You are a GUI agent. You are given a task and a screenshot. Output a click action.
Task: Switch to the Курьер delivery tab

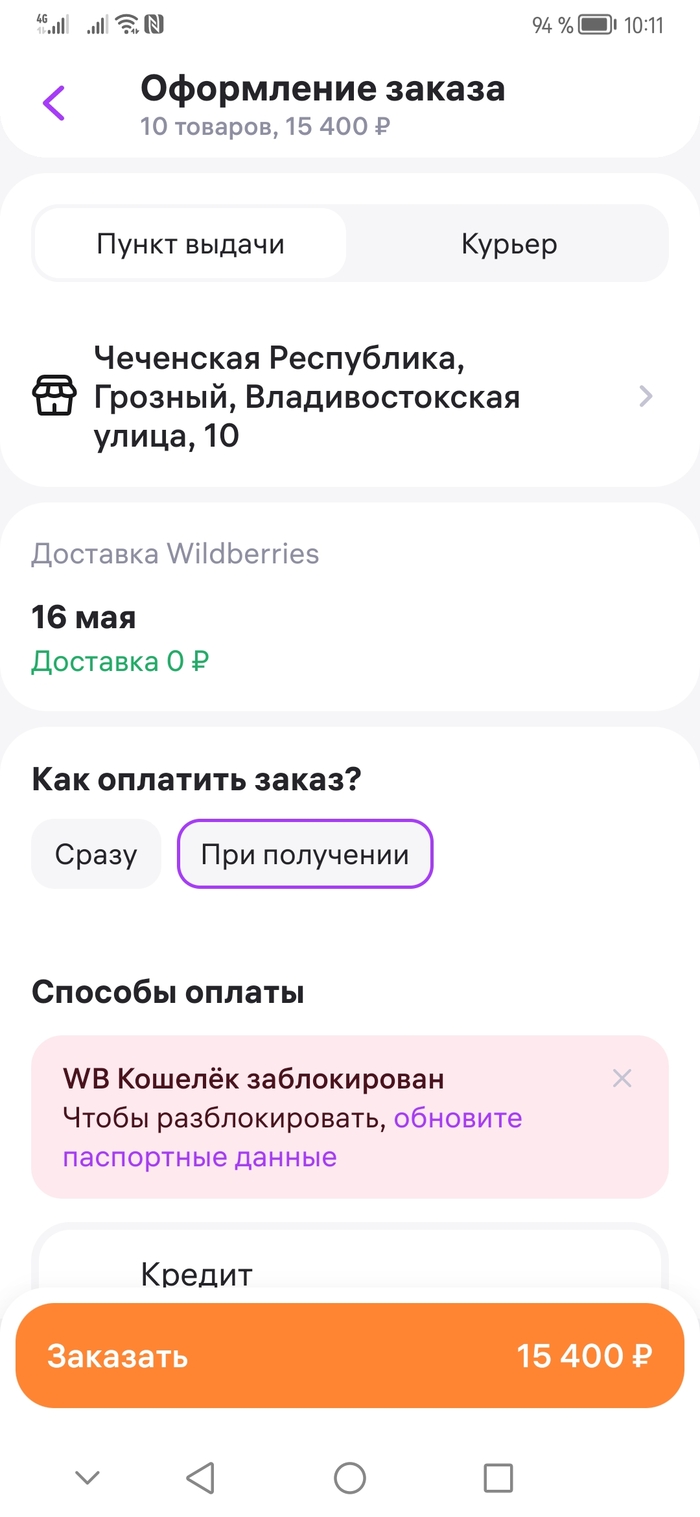(509, 244)
